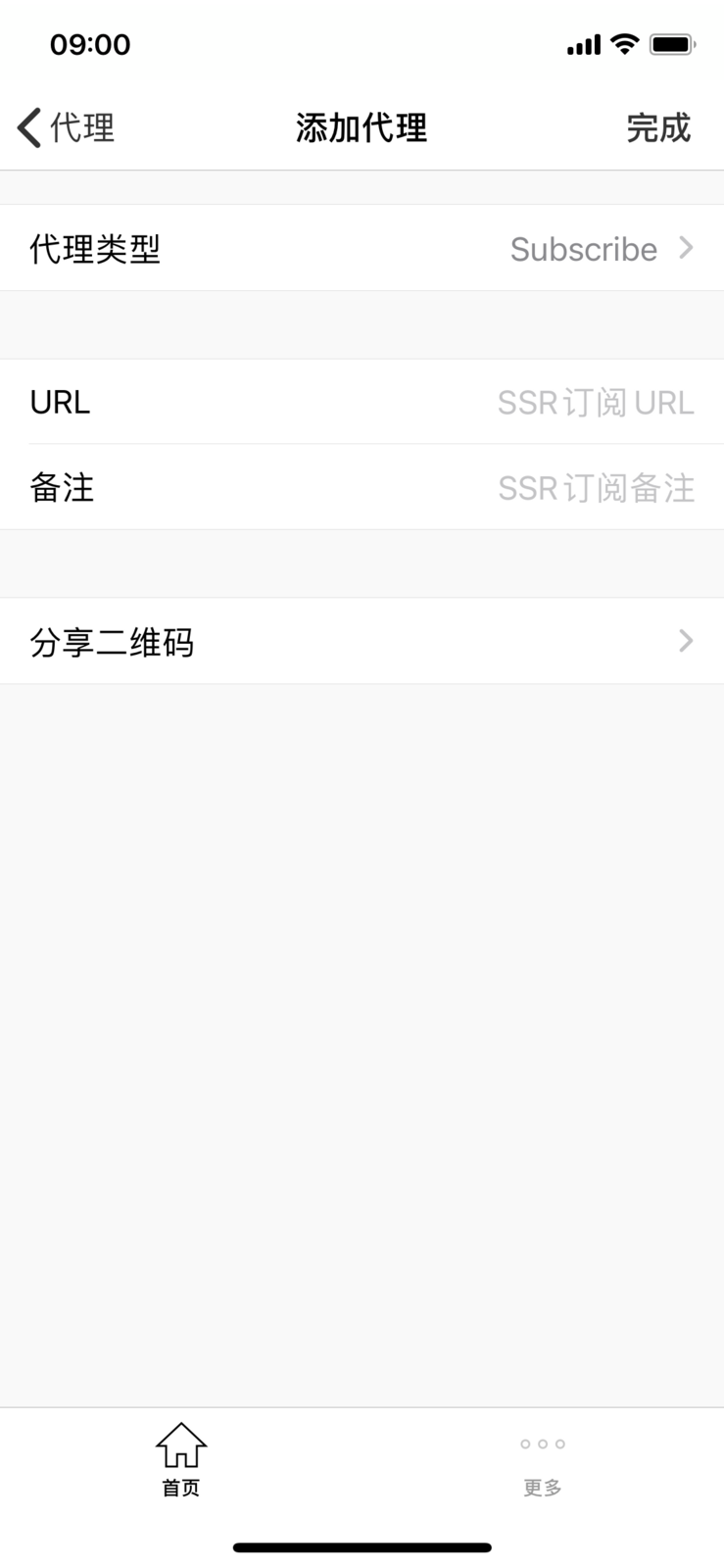Open 分享二维码 row

pos(362,642)
